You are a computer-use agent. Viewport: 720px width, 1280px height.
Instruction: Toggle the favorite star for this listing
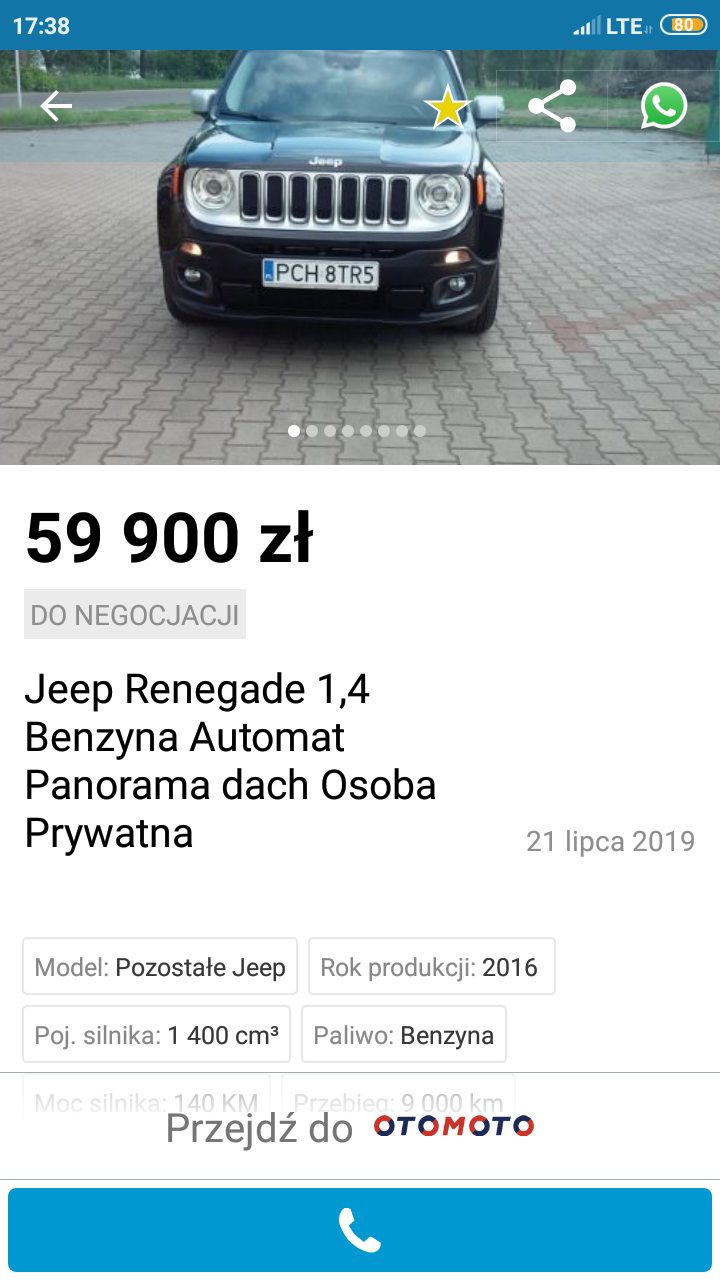pyautogui.click(x=448, y=107)
